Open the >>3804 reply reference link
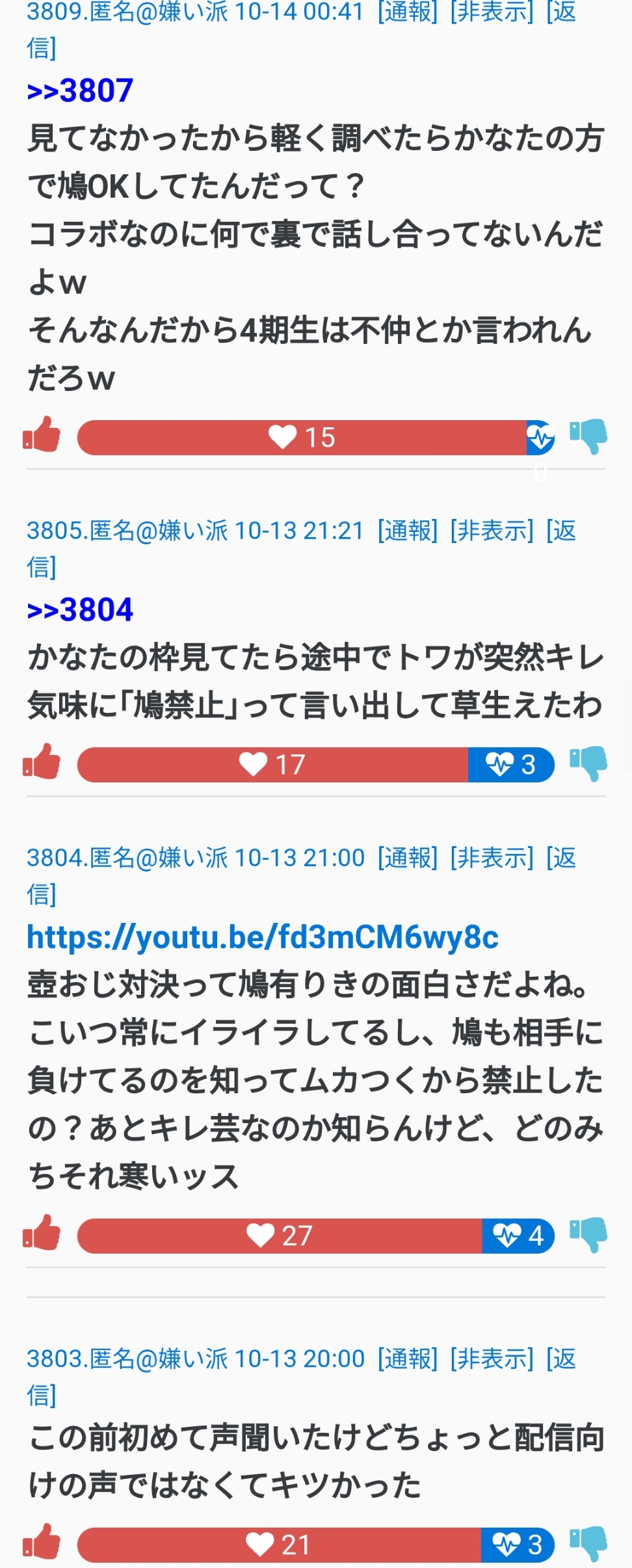The image size is (632, 1568). pos(80,610)
